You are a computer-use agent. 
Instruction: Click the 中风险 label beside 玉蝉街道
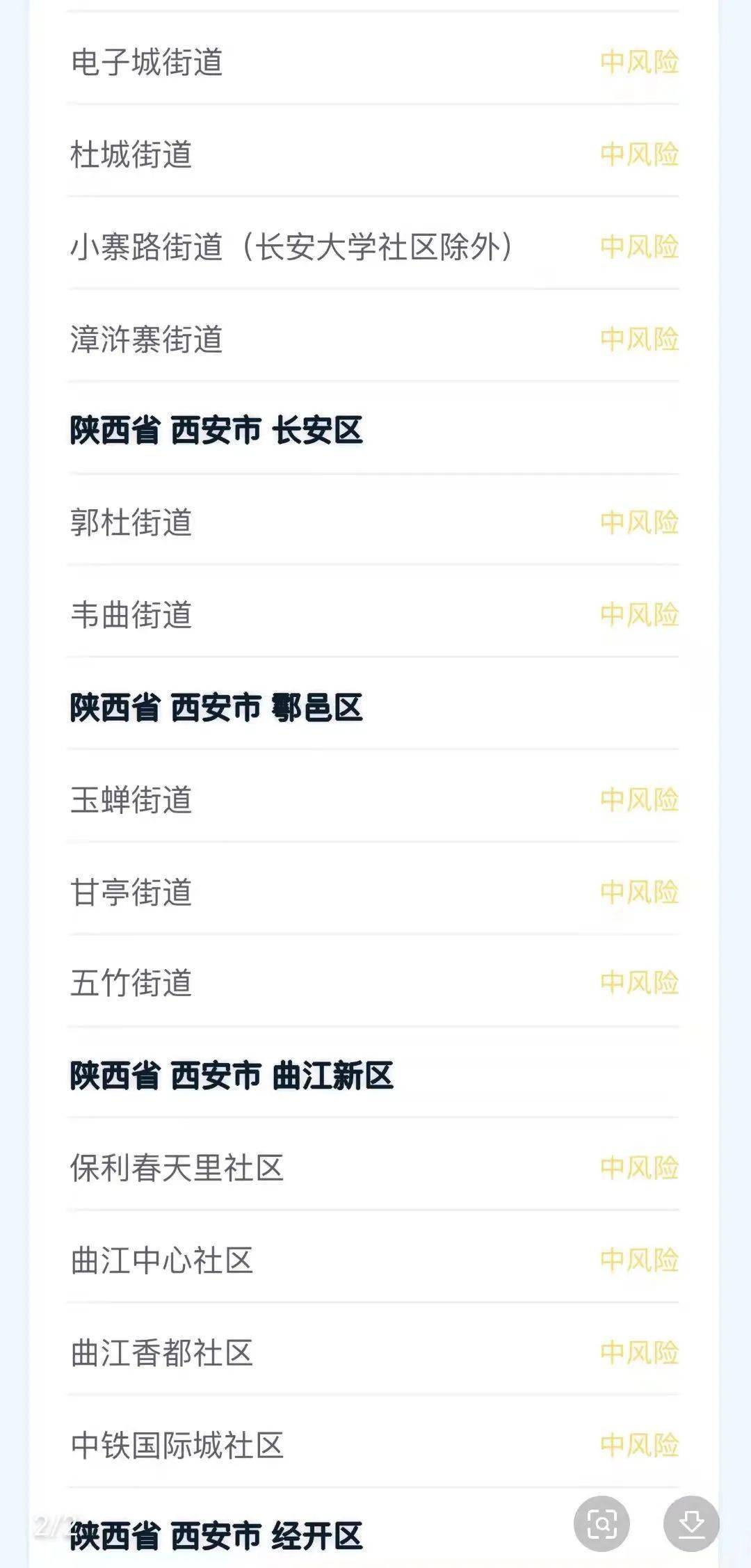coord(640,801)
